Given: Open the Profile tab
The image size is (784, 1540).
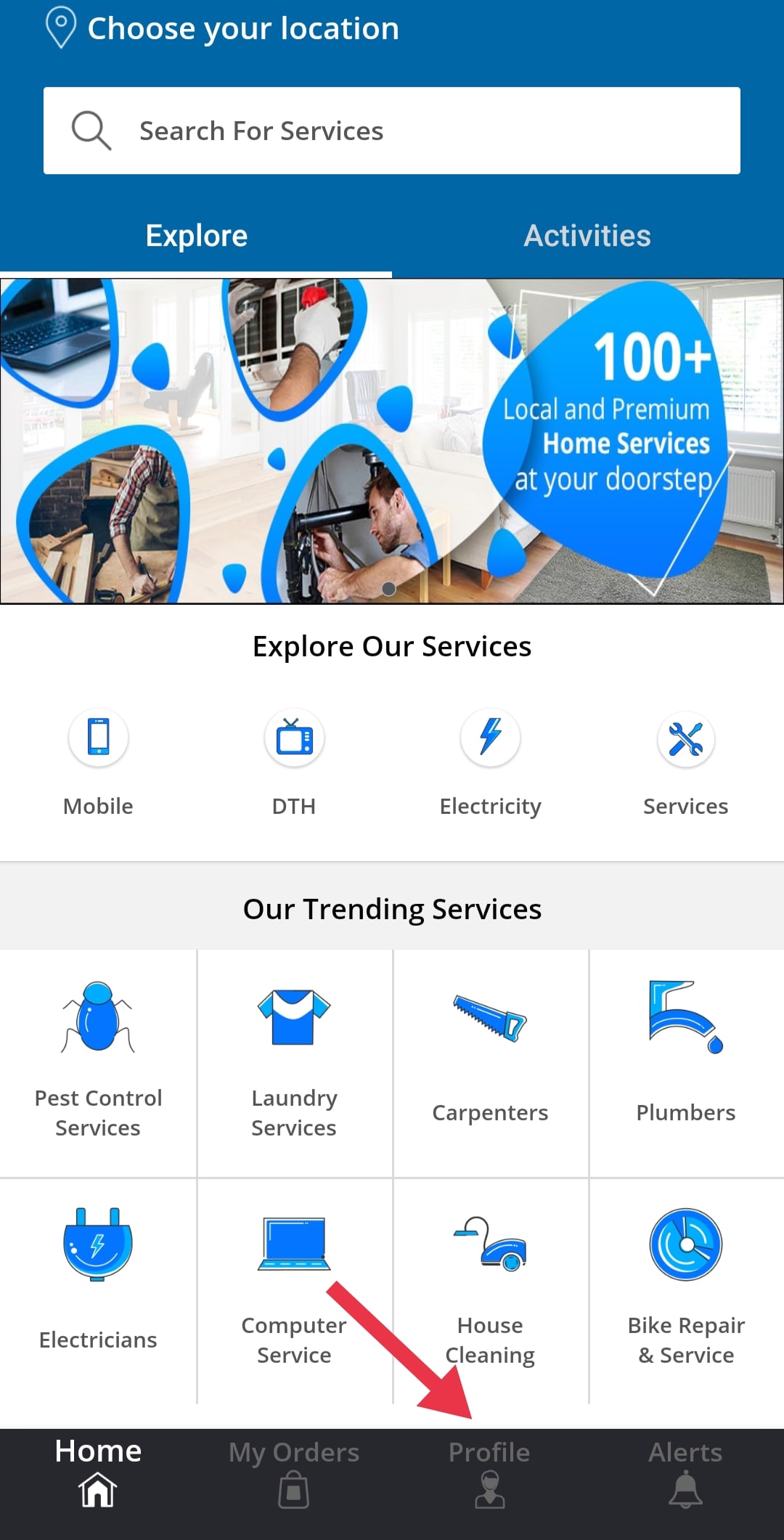Looking at the screenshot, I should [490, 1474].
